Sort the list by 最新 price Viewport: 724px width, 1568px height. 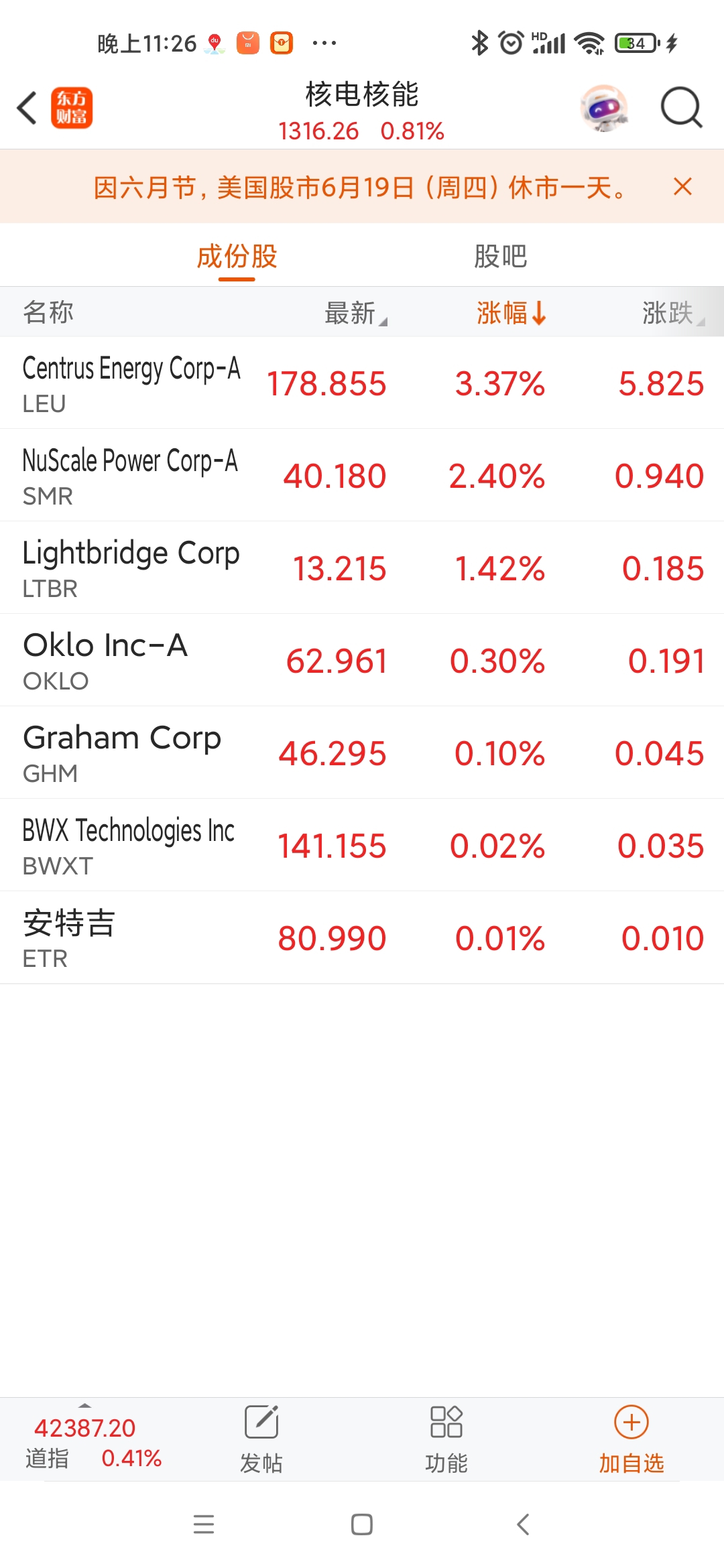coord(355,312)
